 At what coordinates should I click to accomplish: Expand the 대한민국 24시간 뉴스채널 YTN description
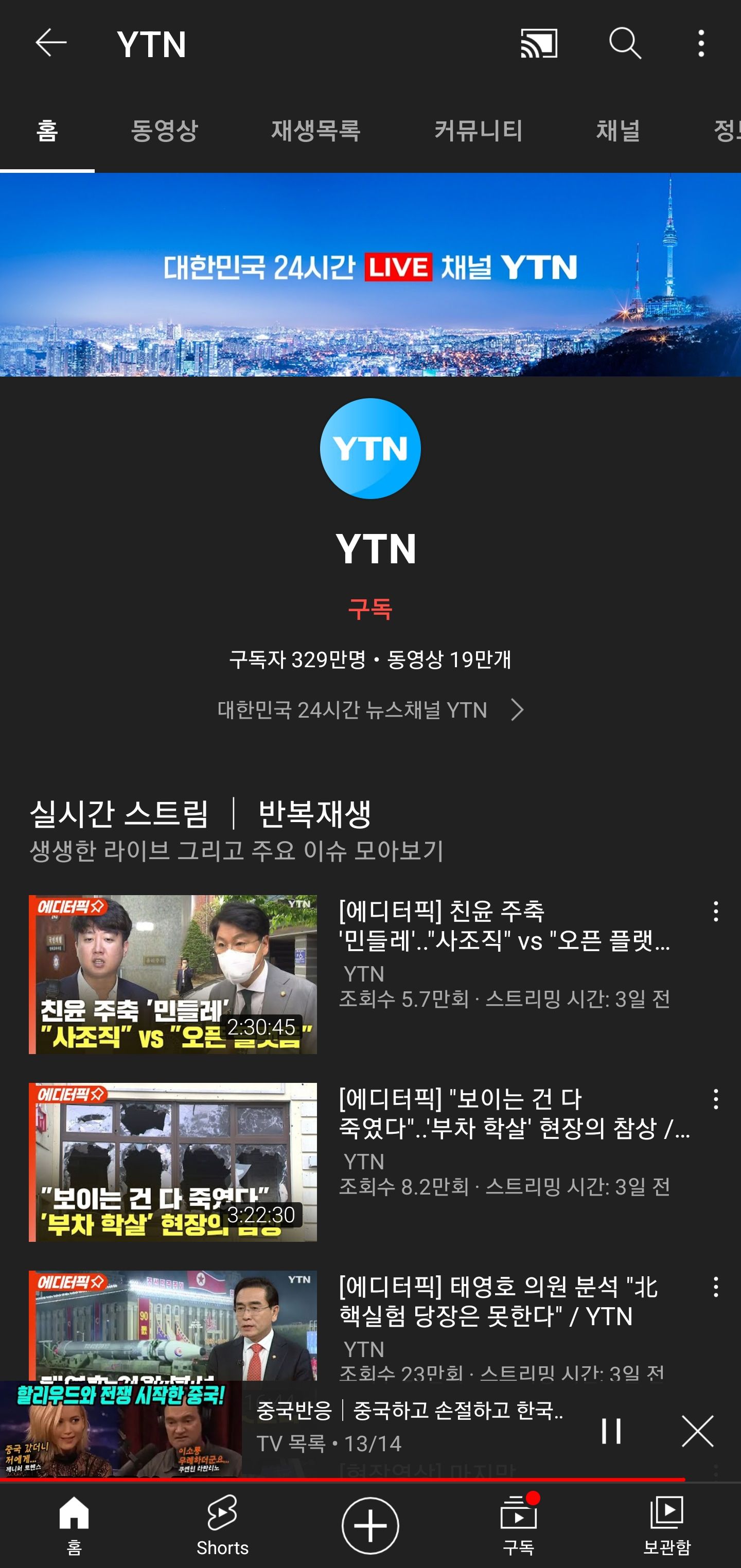pyautogui.click(x=370, y=710)
